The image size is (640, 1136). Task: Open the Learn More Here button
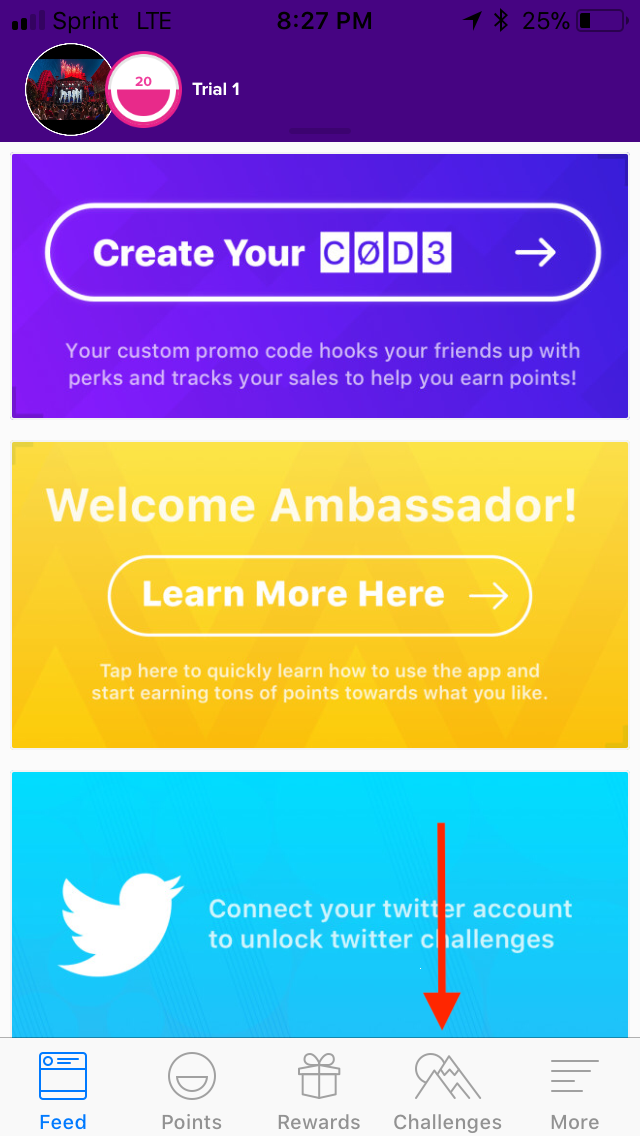(x=320, y=596)
